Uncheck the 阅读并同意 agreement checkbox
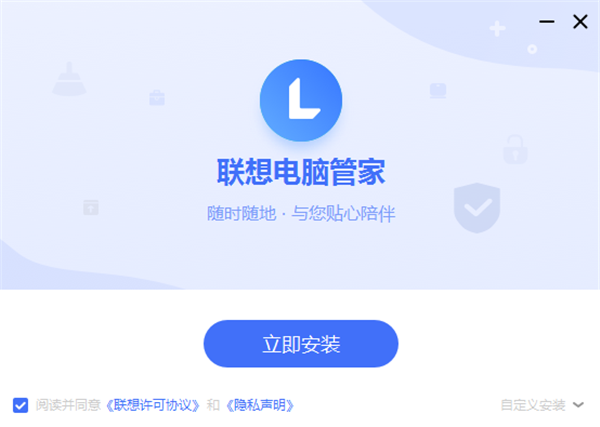Viewport: 600px width, 427px height. tap(20, 405)
